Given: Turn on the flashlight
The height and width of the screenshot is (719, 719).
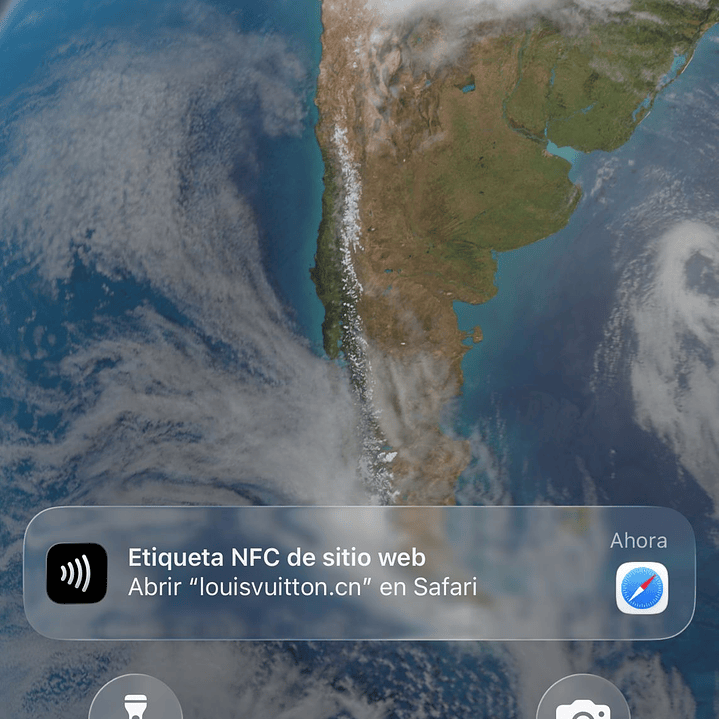Looking at the screenshot, I should (x=135, y=704).
